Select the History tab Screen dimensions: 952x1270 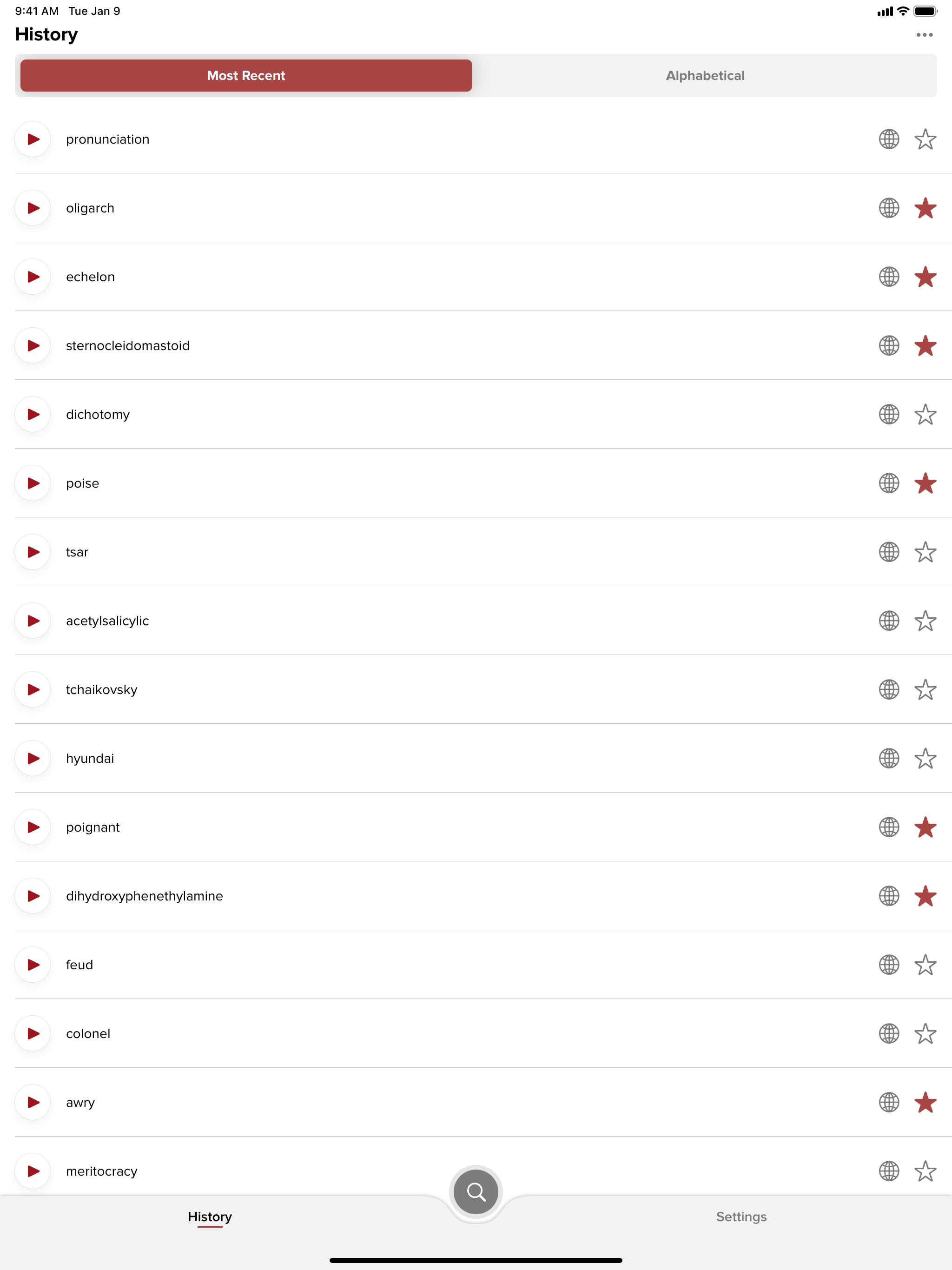coord(209,1217)
